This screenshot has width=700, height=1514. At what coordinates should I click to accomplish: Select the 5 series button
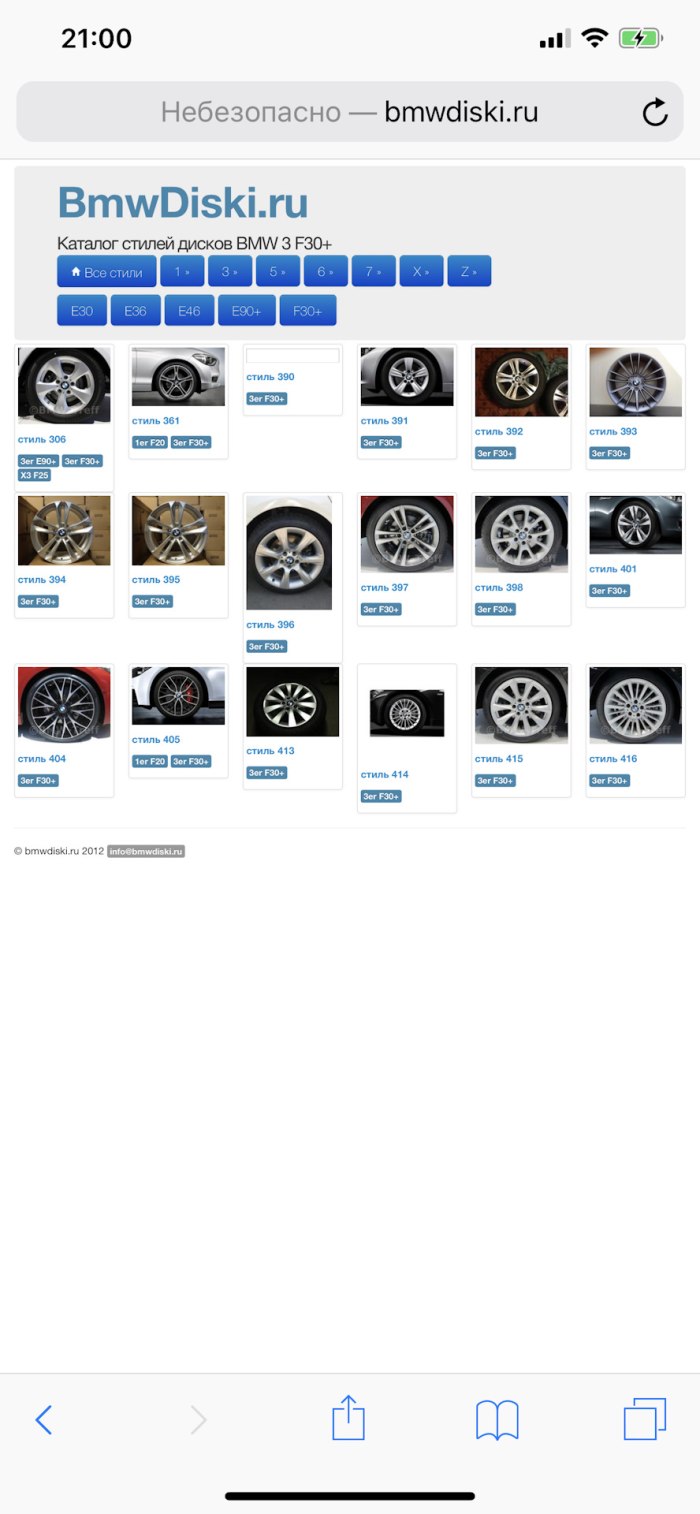point(277,272)
